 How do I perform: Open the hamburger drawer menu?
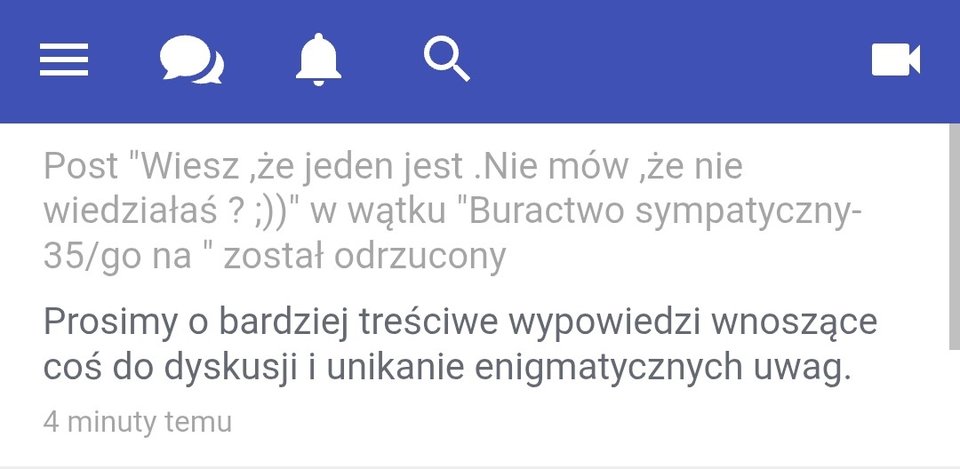[64, 60]
